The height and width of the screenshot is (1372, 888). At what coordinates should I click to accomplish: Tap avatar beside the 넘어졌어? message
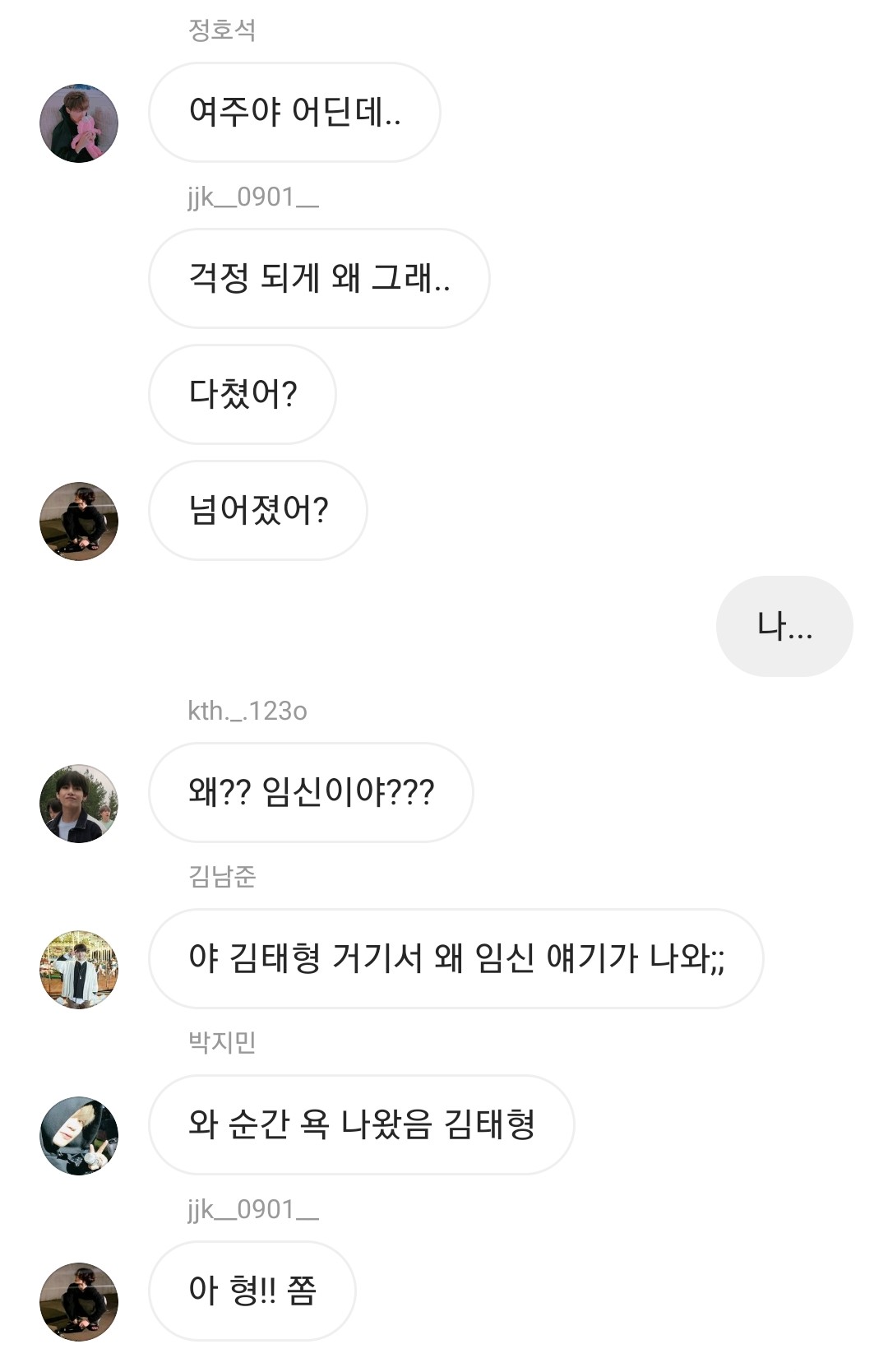point(79,521)
